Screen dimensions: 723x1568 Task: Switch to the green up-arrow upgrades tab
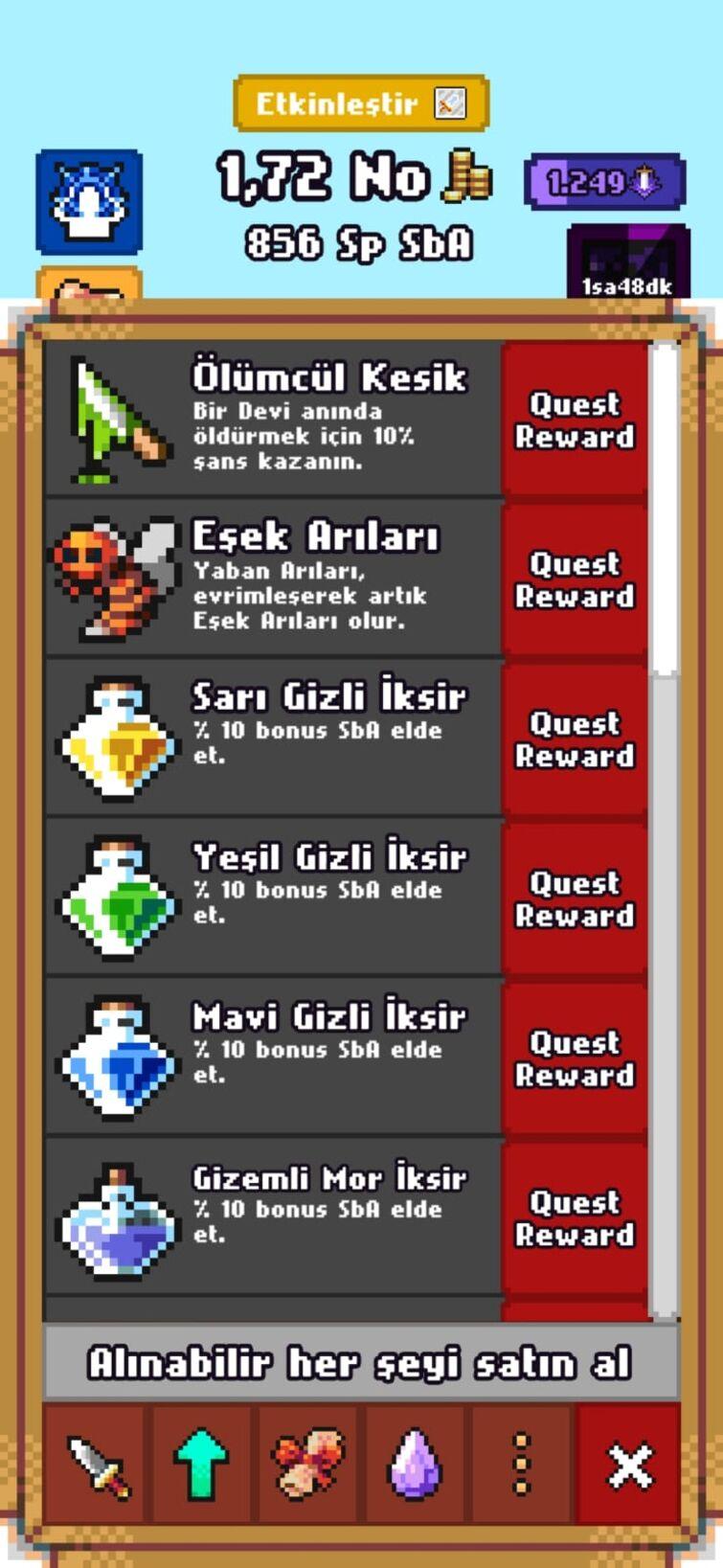(x=201, y=1465)
